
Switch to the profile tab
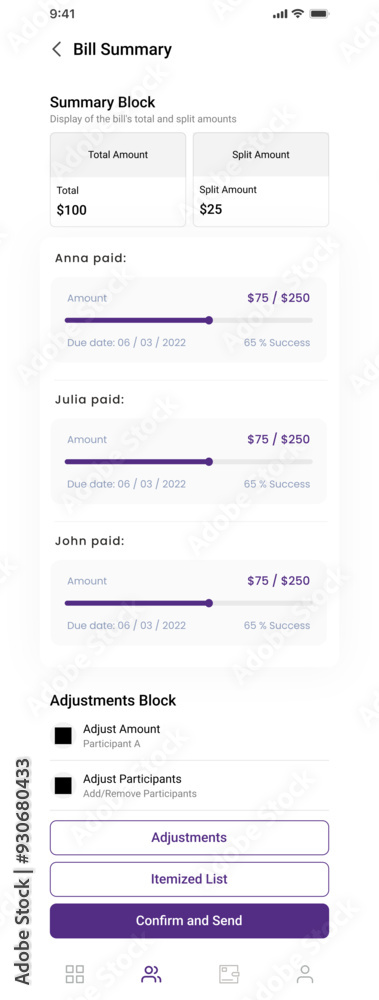[x=305, y=974]
